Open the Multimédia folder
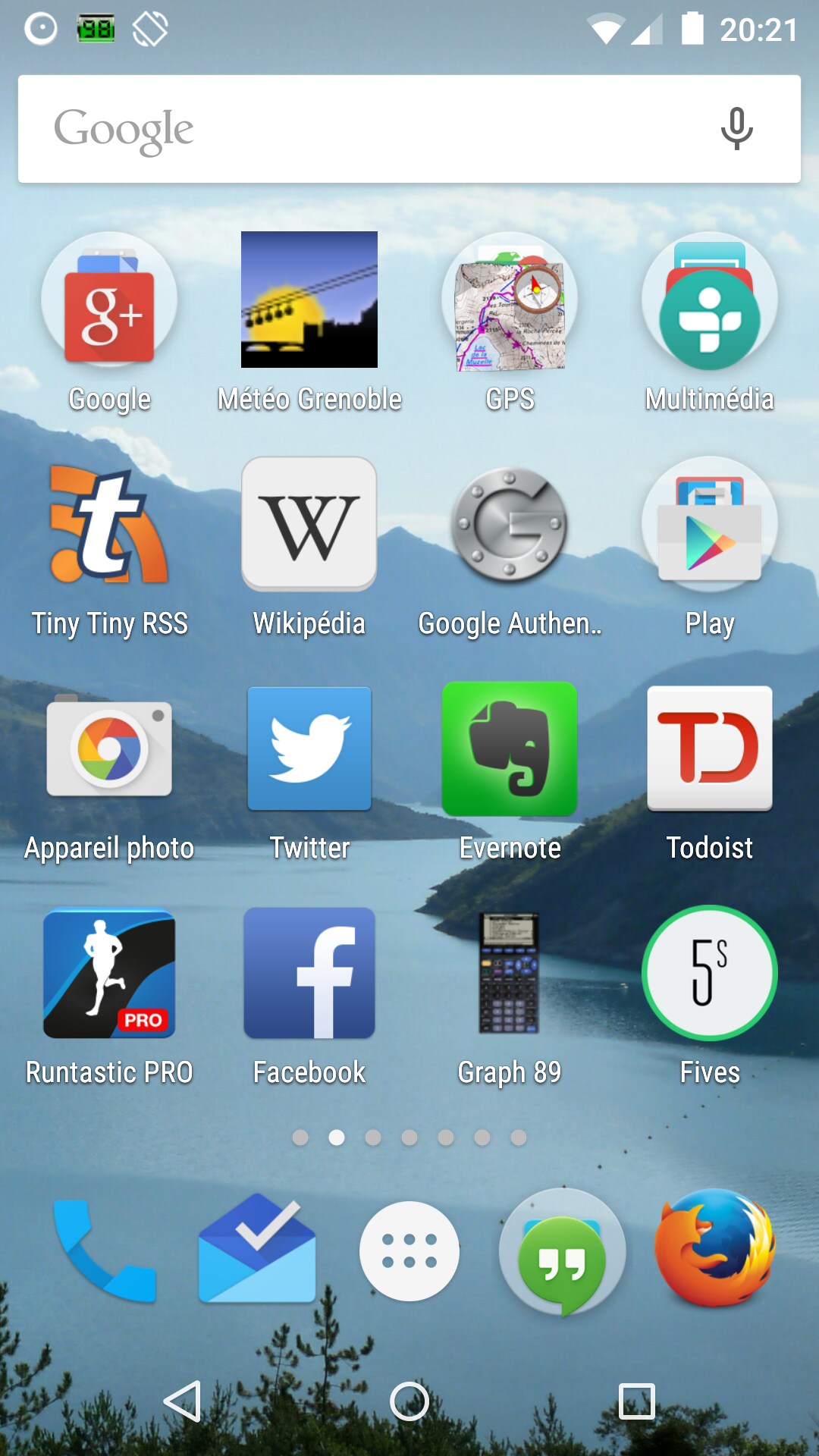Screen dimensions: 819x1456 click(x=710, y=301)
